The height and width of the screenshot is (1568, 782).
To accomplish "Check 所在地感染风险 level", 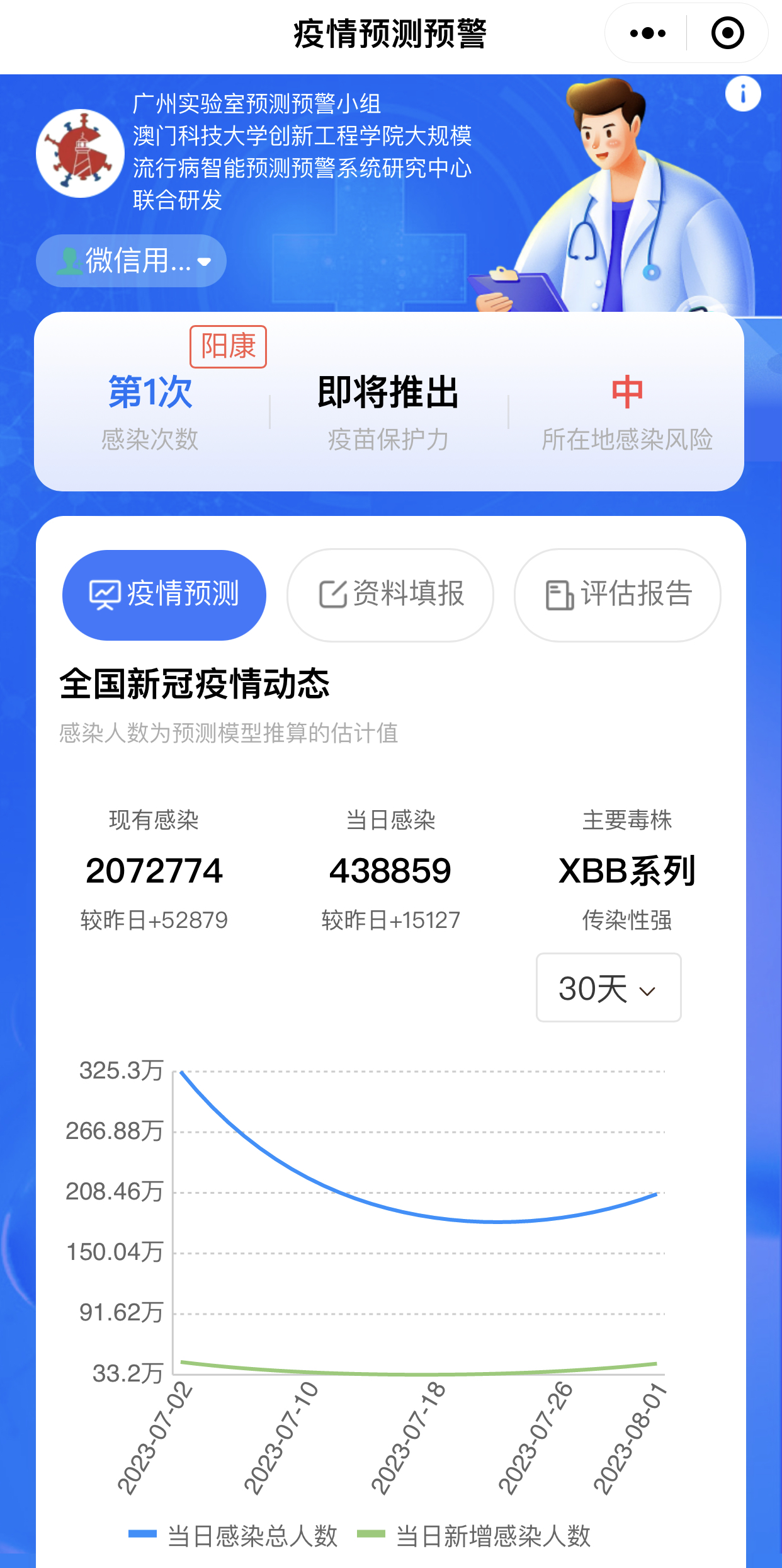I will click(x=626, y=409).
